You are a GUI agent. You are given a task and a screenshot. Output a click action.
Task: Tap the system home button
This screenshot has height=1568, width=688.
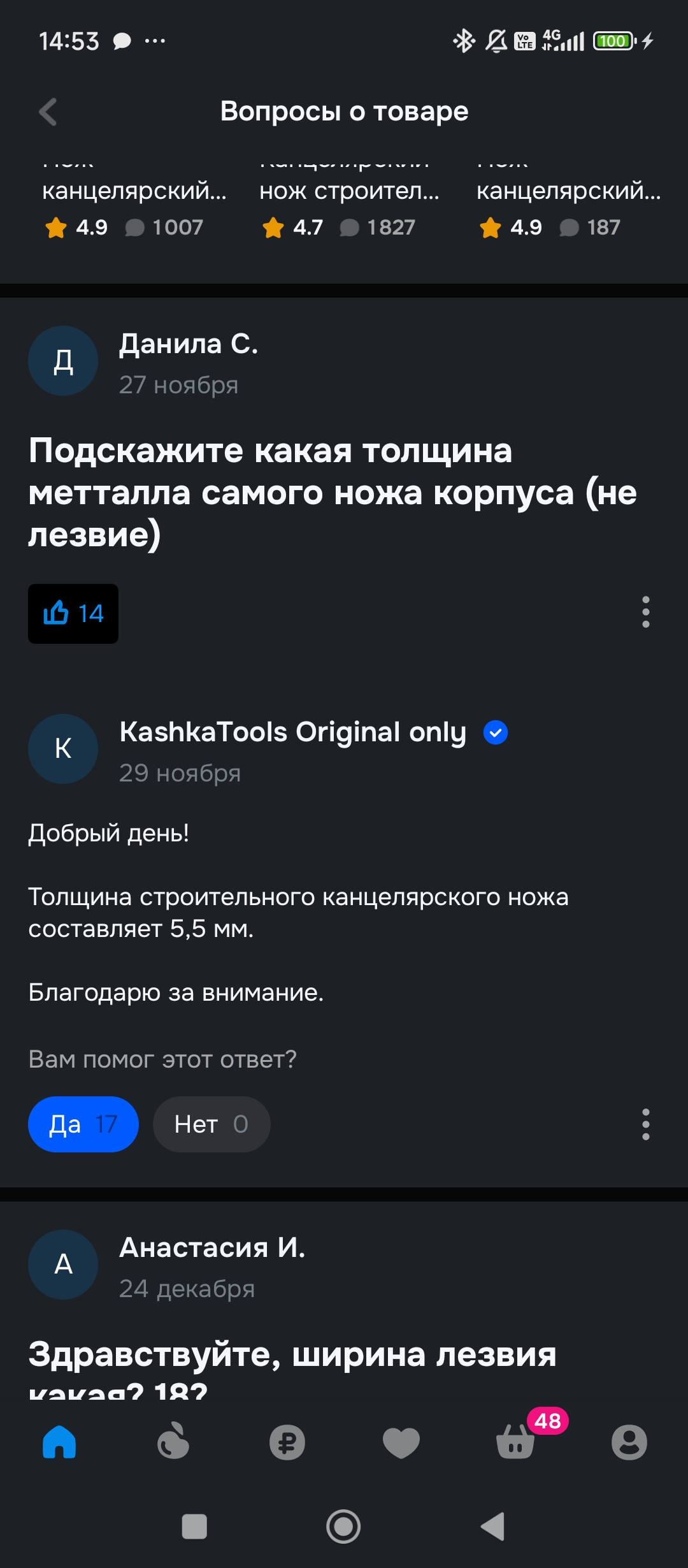pyautogui.click(x=343, y=1527)
